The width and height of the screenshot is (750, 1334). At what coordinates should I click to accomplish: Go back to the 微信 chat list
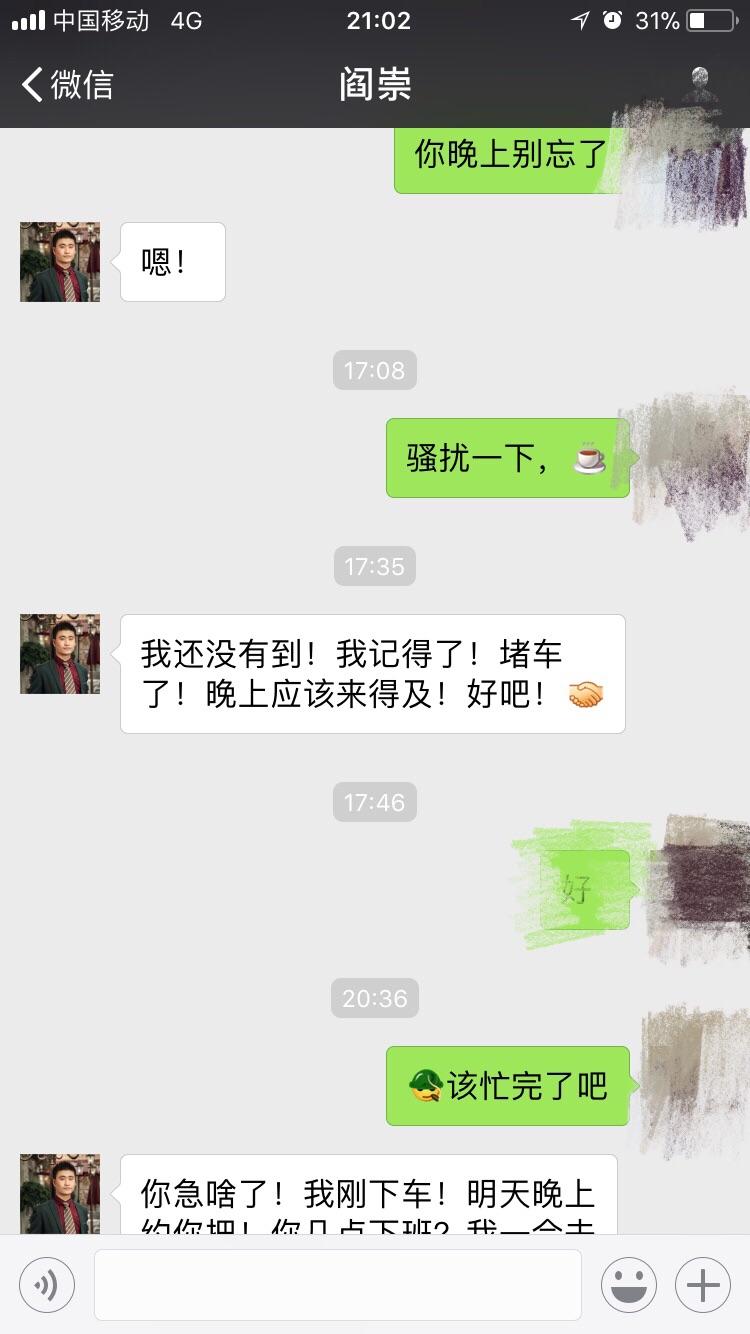tap(66, 85)
